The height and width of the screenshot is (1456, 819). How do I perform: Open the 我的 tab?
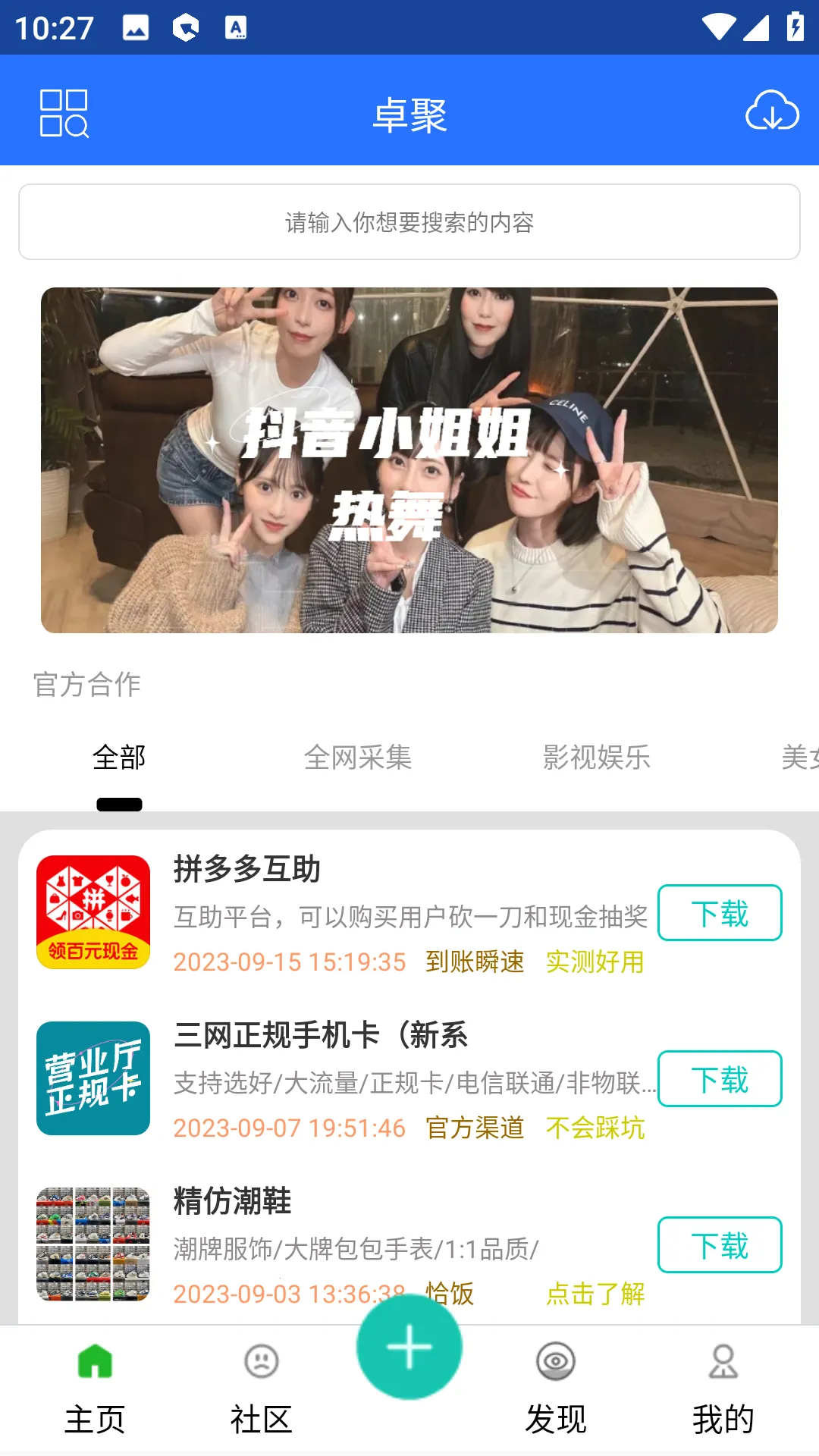pyautogui.click(x=723, y=1389)
